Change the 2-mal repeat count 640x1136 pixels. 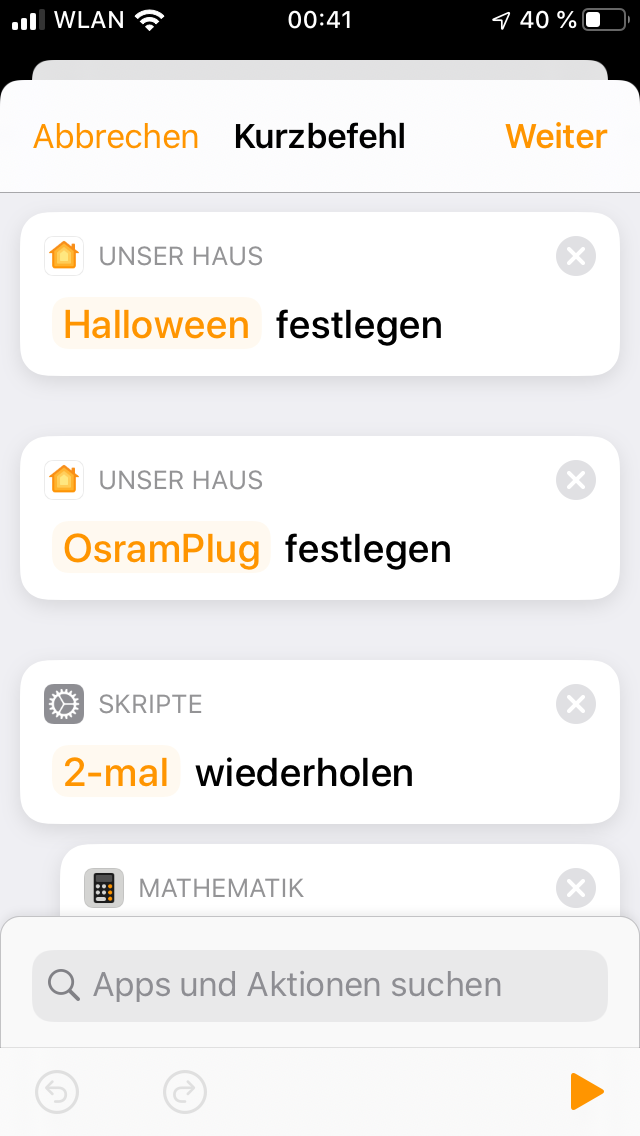tap(116, 773)
